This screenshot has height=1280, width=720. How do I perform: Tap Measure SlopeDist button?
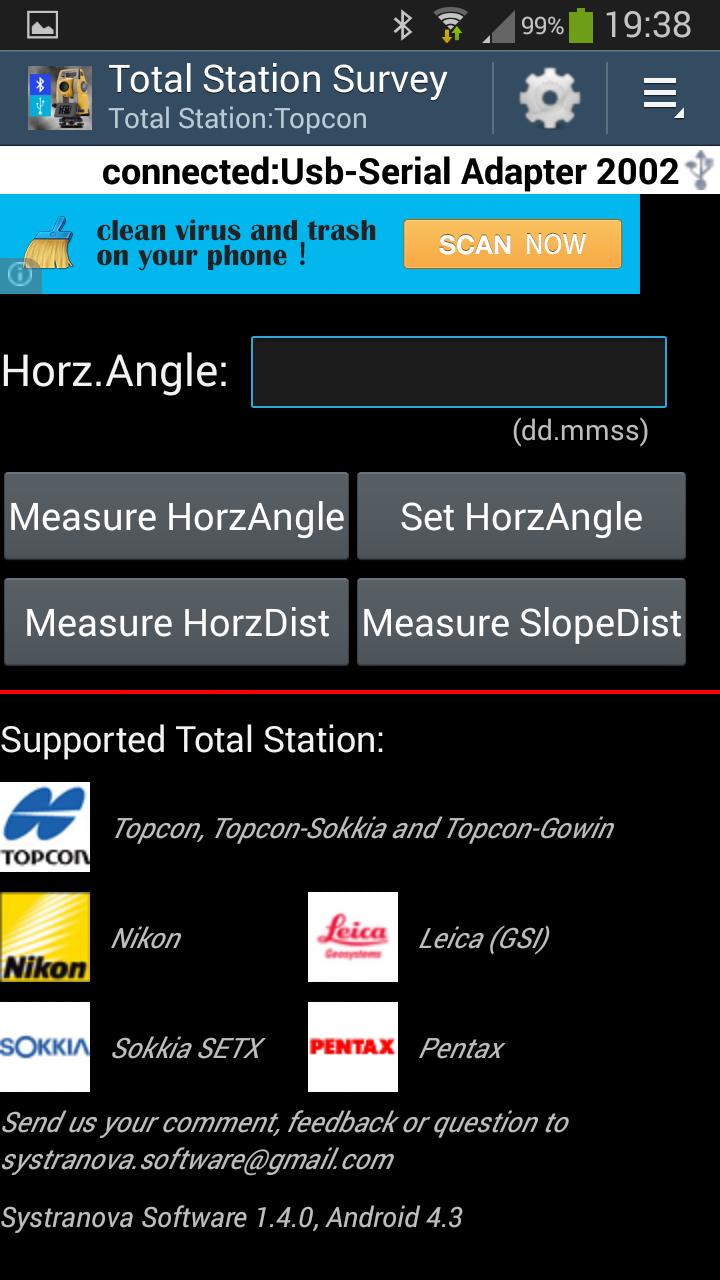tap(521, 622)
